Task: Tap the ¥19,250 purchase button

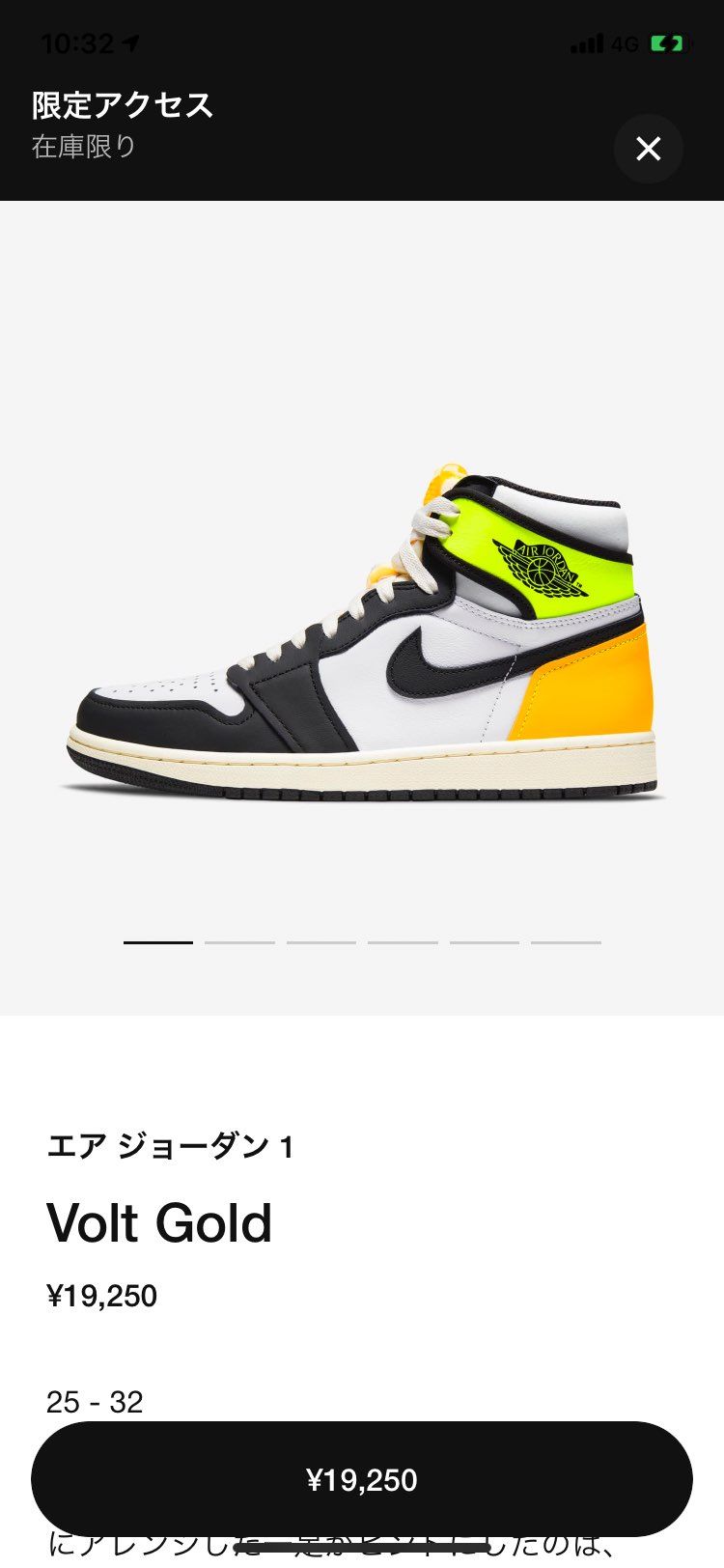Action: click(361, 1478)
